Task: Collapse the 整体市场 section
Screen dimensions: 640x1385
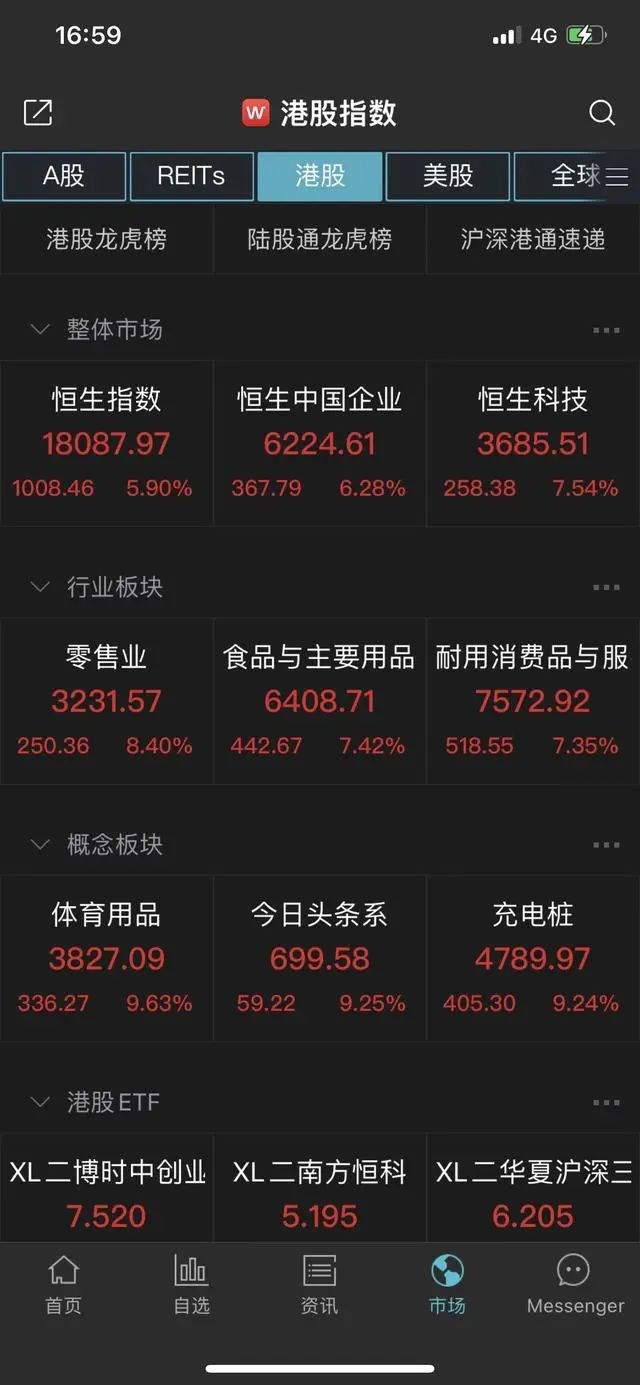Action: (40, 329)
